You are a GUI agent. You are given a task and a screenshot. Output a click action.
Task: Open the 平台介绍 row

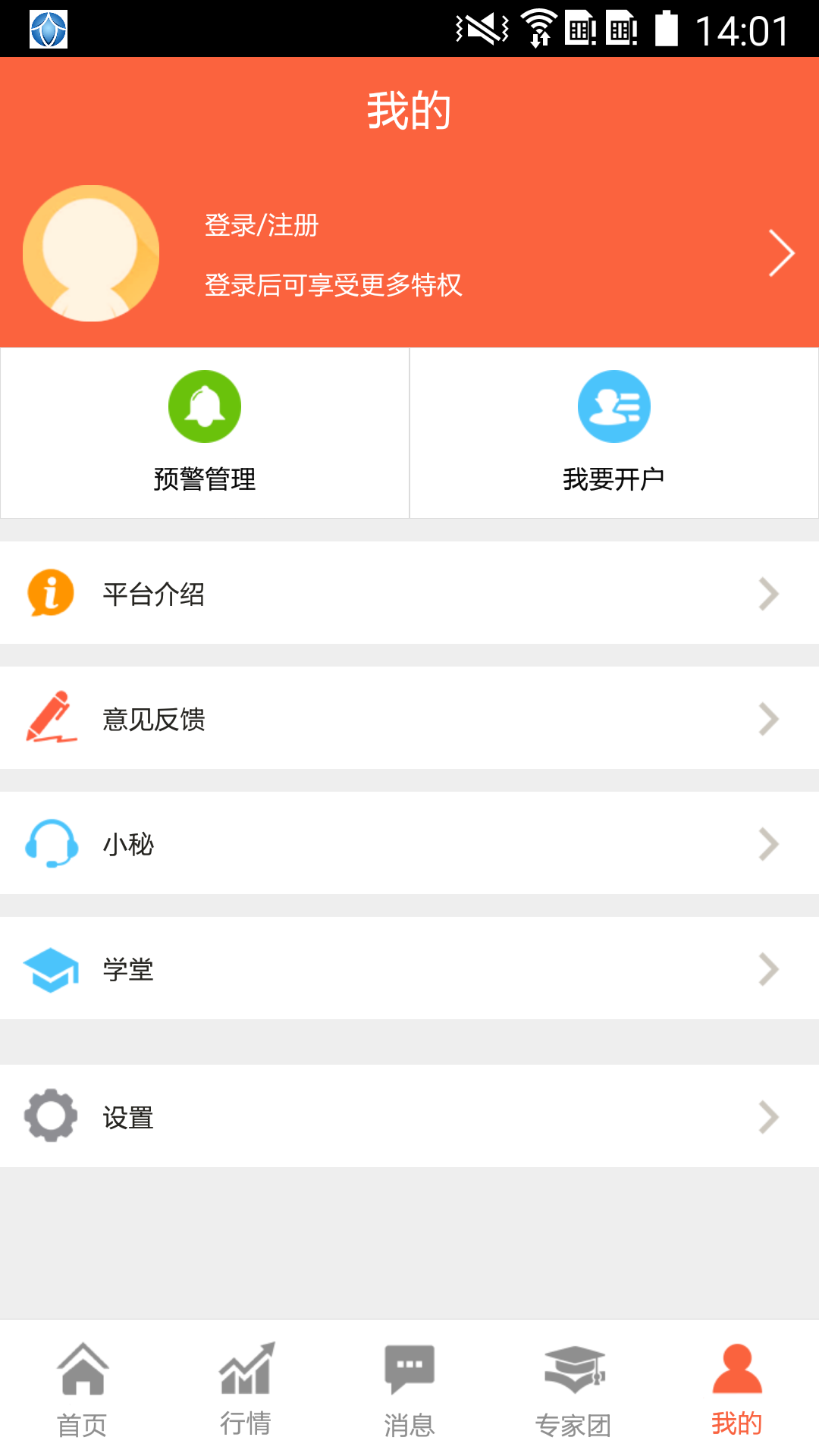click(409, 593)
